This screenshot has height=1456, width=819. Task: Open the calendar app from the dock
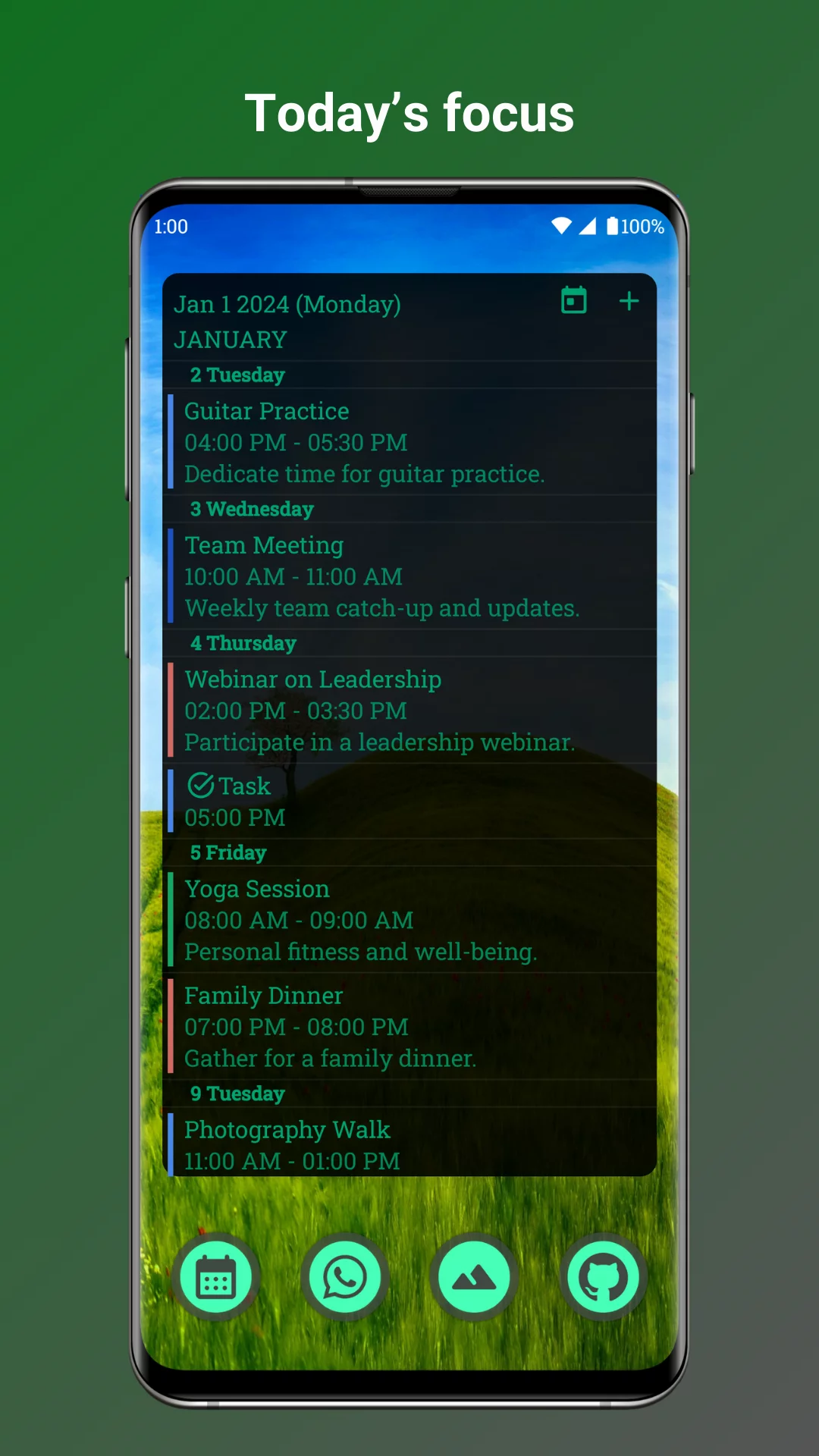216,1276
